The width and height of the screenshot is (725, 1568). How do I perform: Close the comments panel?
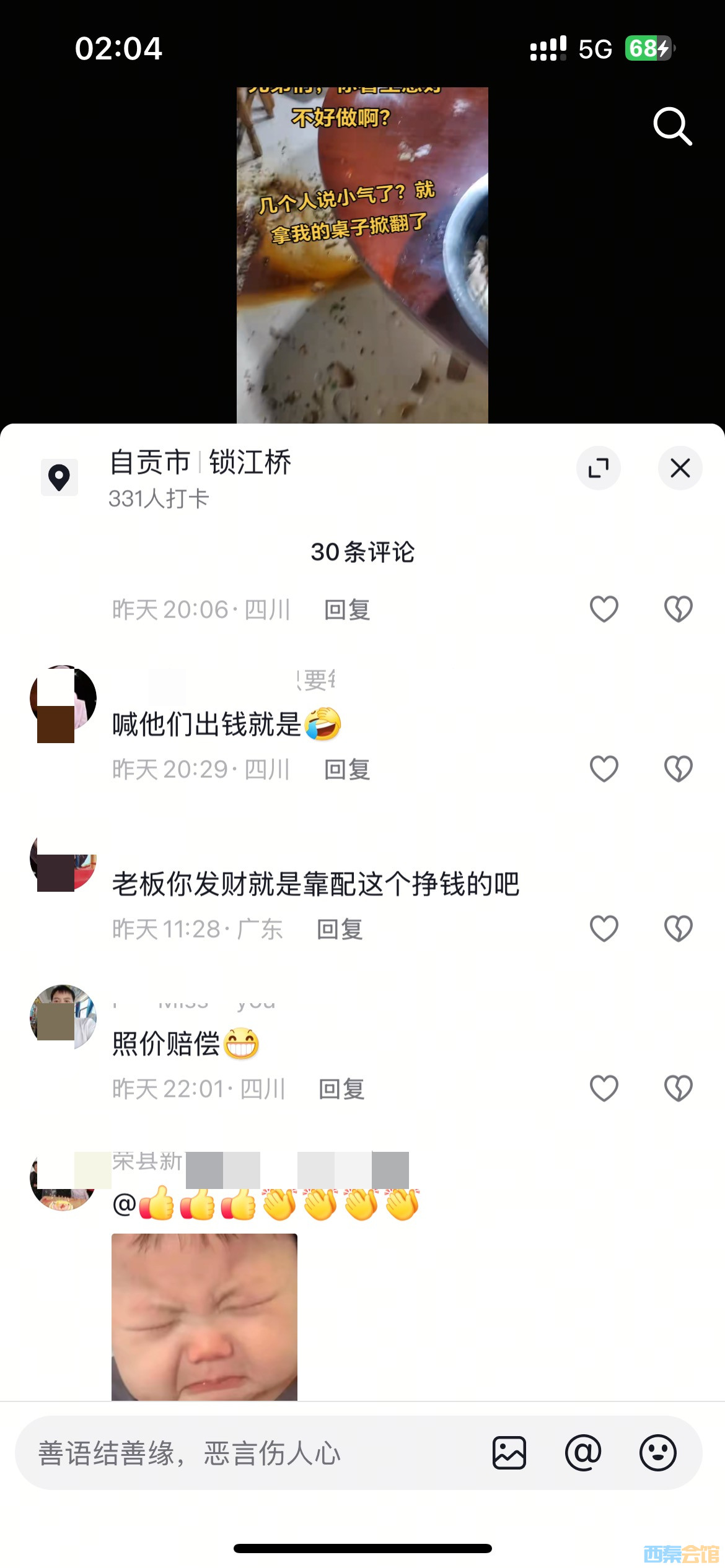point(680,468)
